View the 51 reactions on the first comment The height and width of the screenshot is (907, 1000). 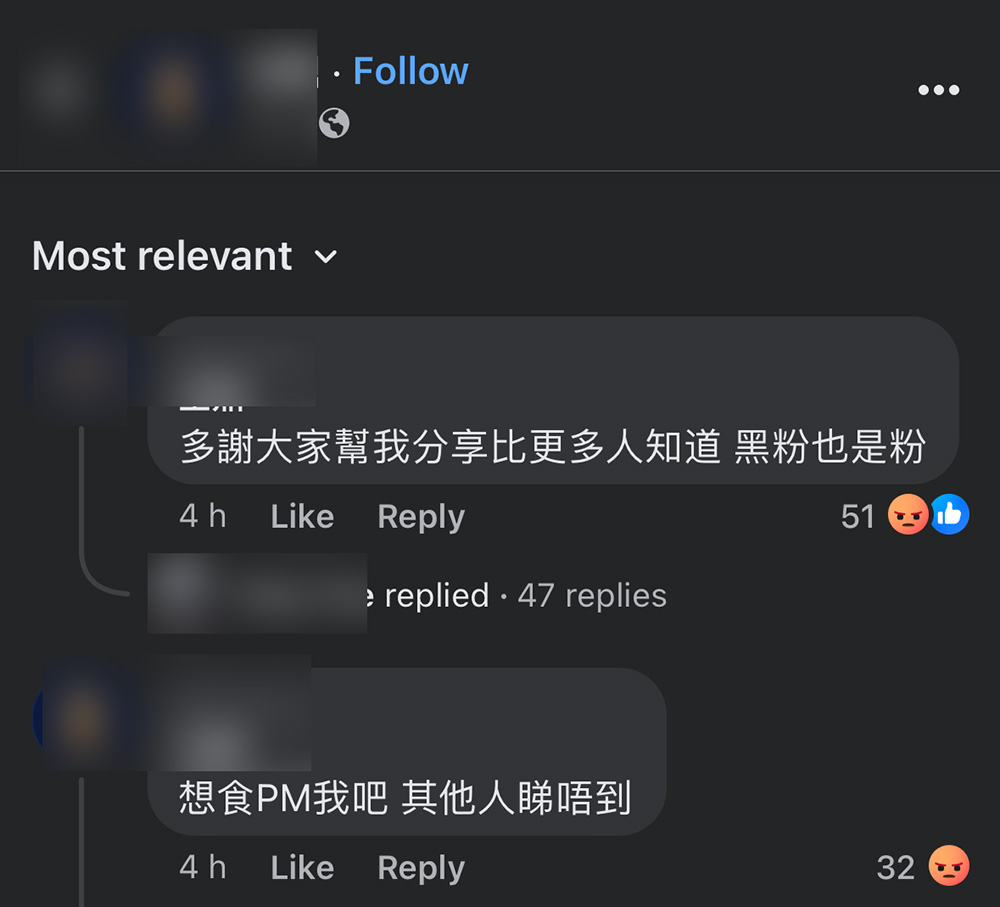click(905, 516)
